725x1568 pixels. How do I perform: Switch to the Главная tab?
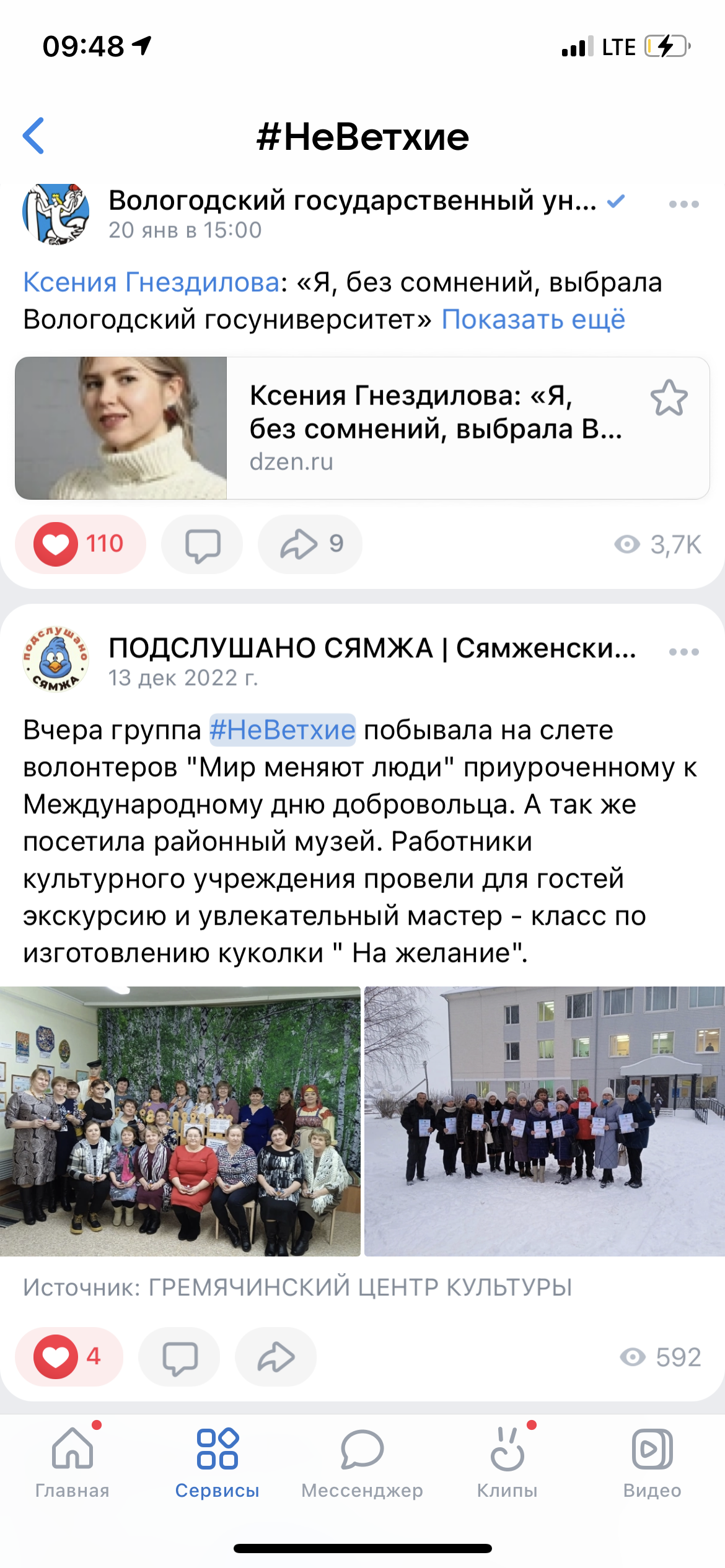coord(72,1460)
